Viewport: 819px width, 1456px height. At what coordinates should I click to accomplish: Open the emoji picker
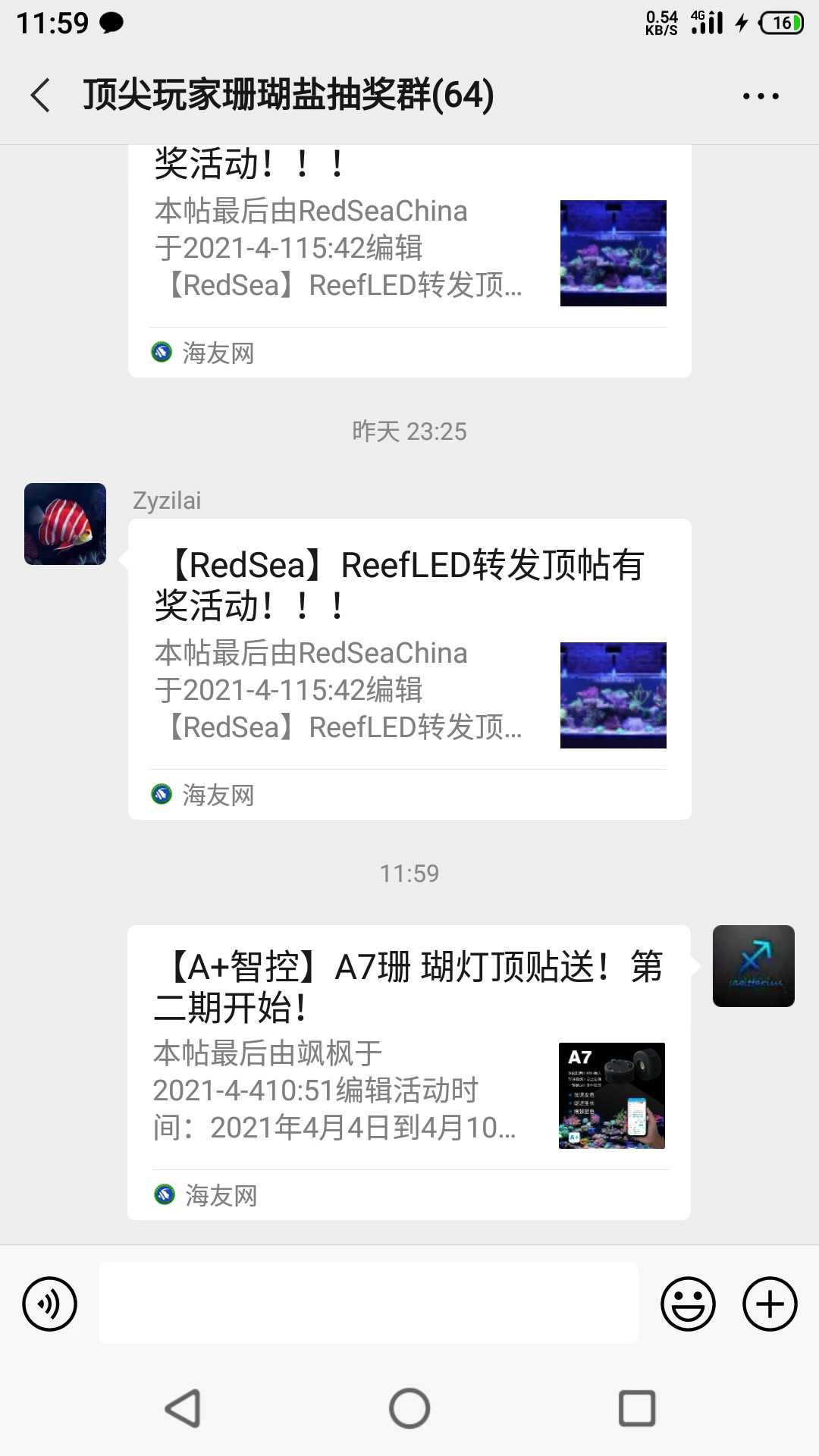coord(688,1304)
